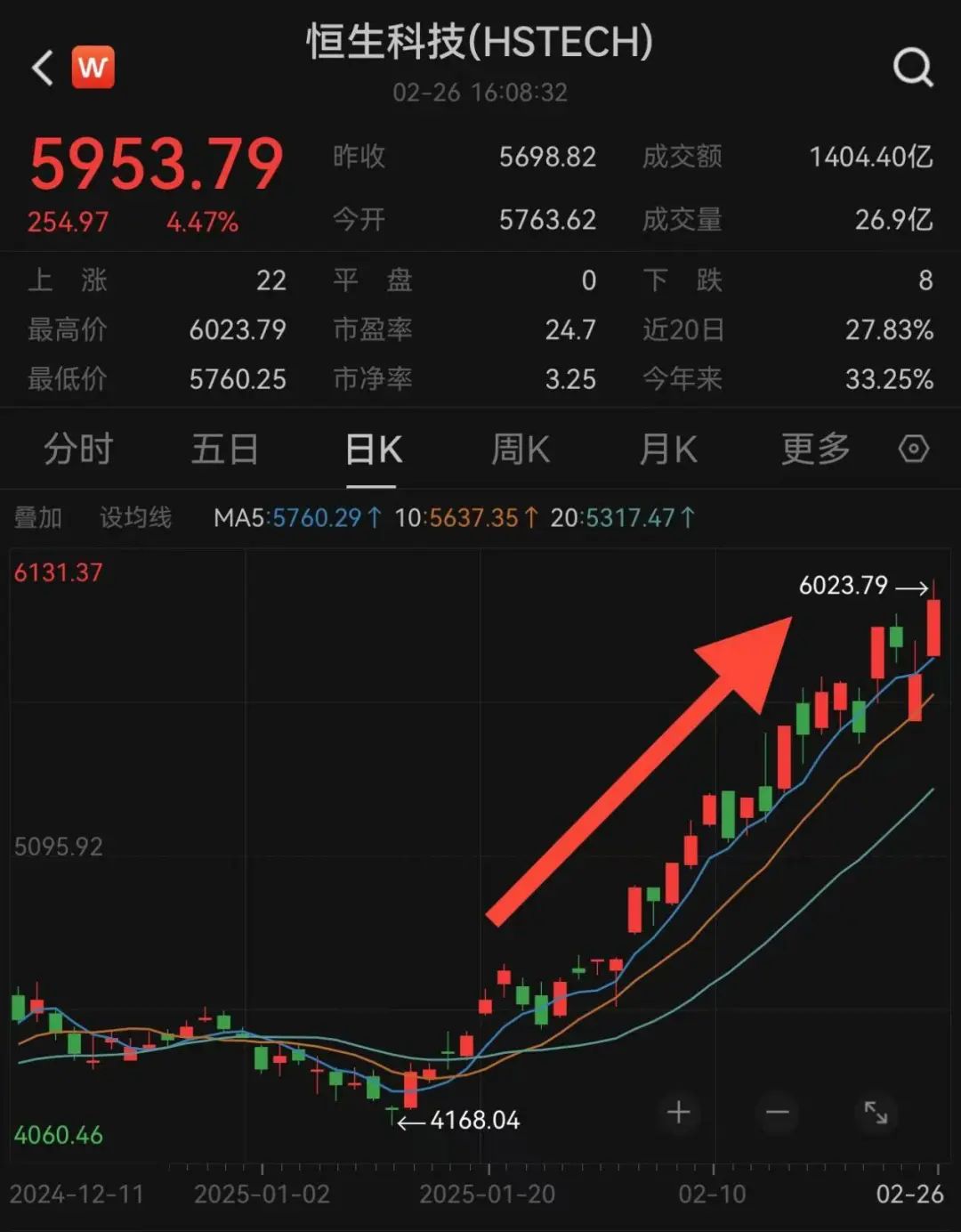Open 设均线 moving average settings

[135, 517]
